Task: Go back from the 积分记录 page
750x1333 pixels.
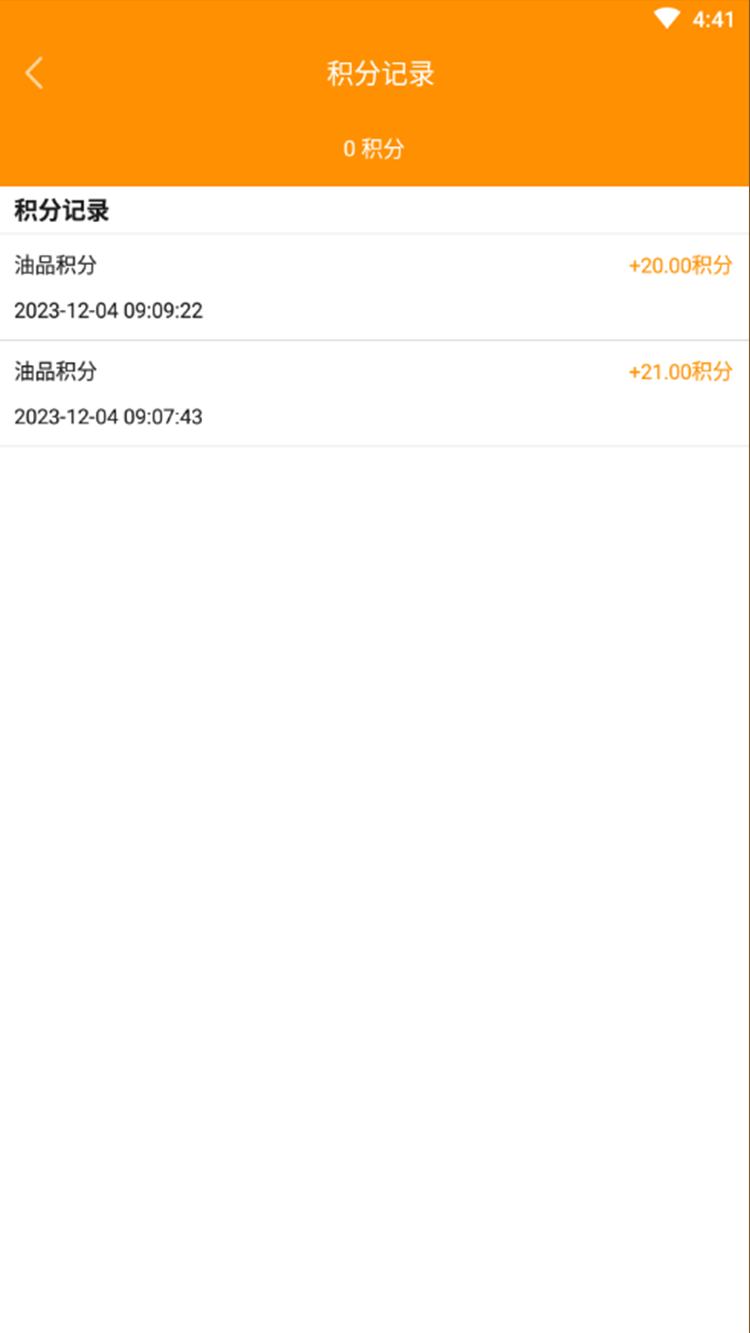Action: click(x=35, y=73)
